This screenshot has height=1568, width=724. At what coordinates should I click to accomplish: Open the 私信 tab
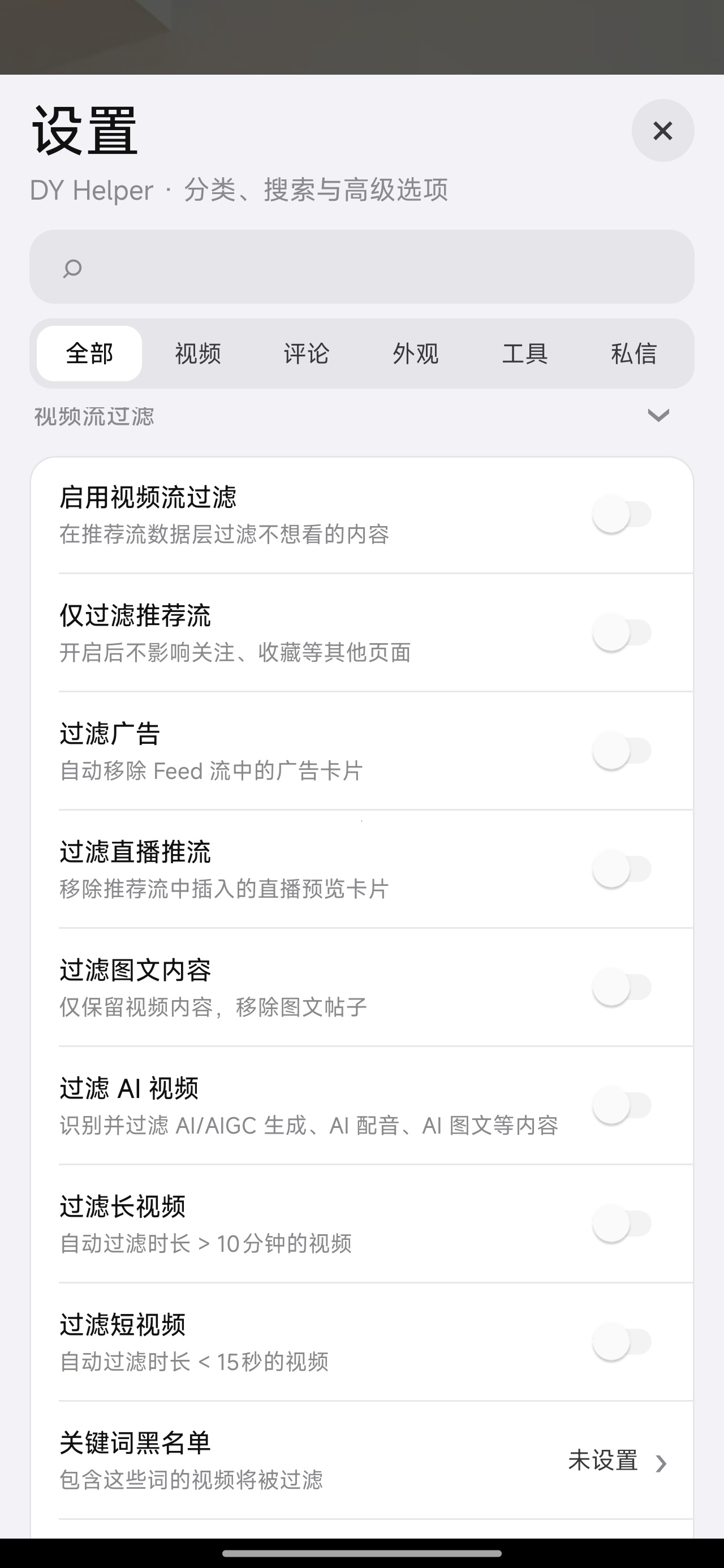tap(634, 354)
